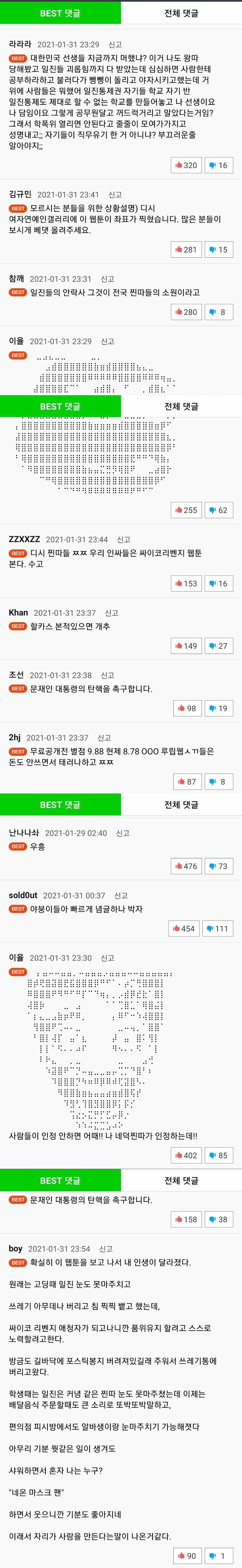The width and height of the screenshot is (242, 1568).
Task: Like 2hj's comment
Action: [186, 782]
